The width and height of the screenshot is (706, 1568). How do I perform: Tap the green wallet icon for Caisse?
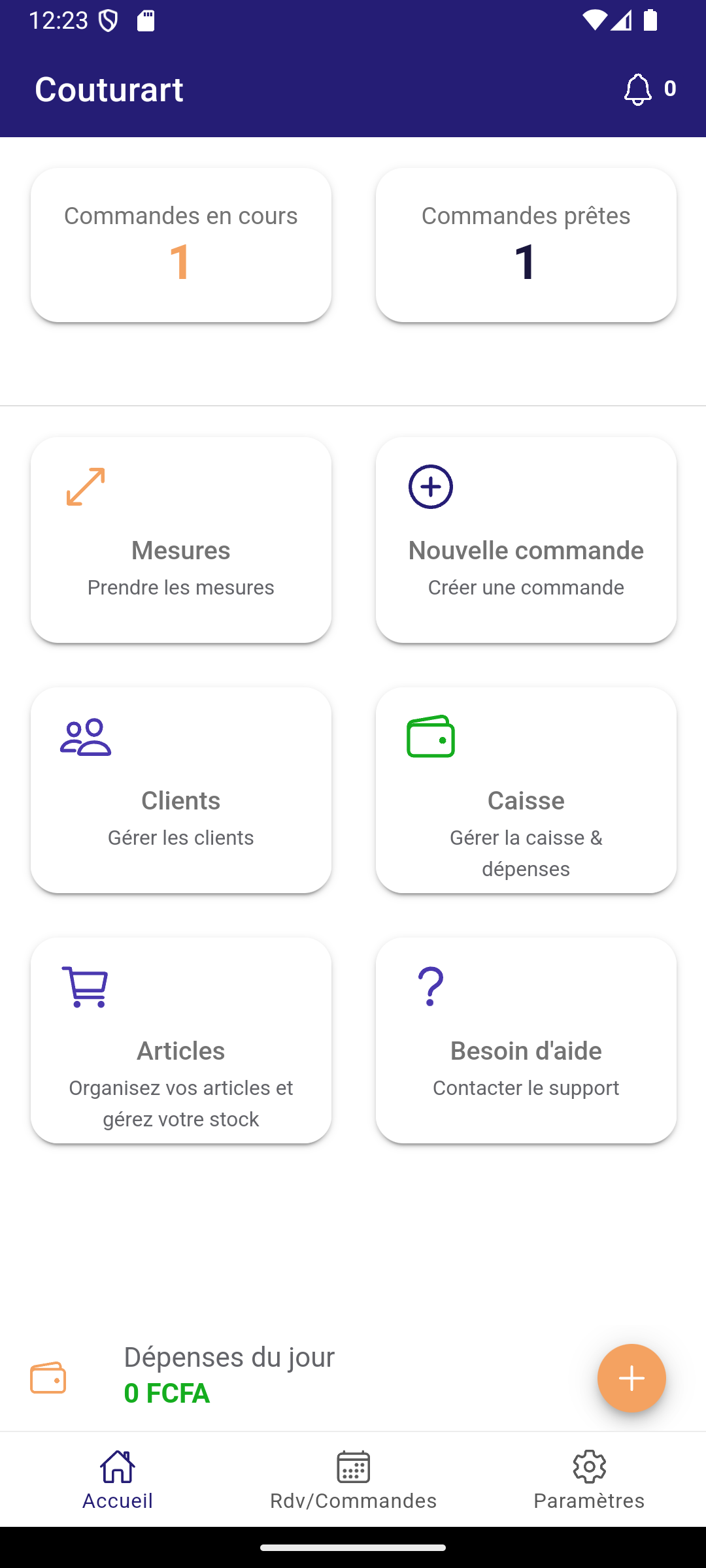tap(430, 737)
